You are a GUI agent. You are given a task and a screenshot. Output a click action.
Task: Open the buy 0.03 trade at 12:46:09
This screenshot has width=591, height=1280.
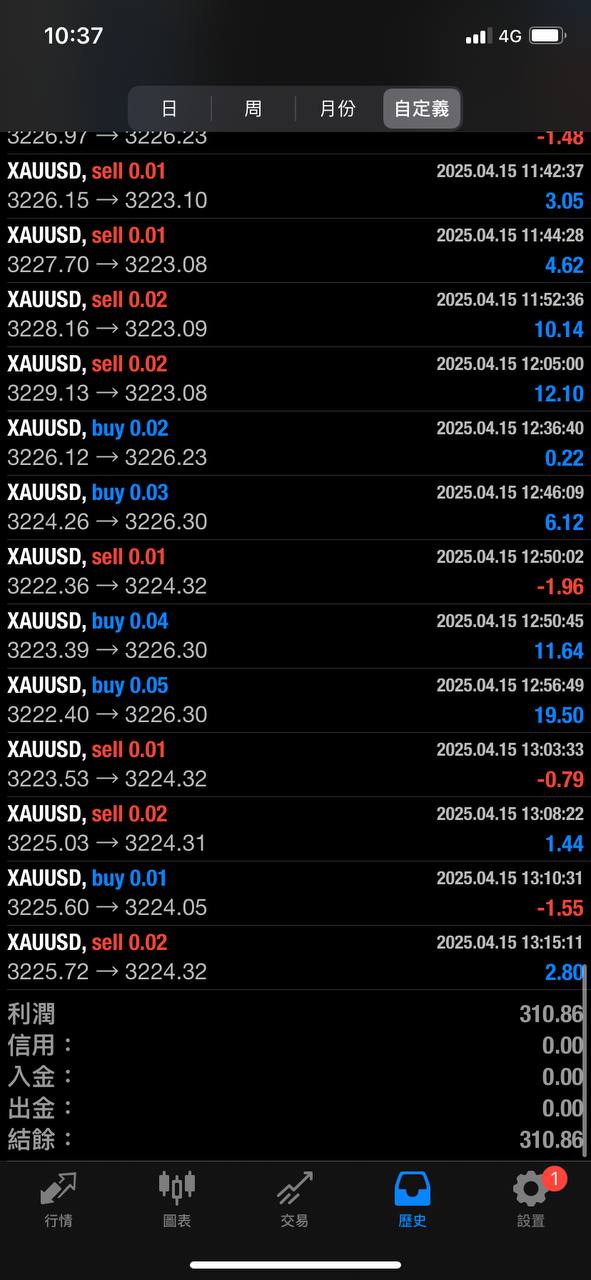click(295, 508)
